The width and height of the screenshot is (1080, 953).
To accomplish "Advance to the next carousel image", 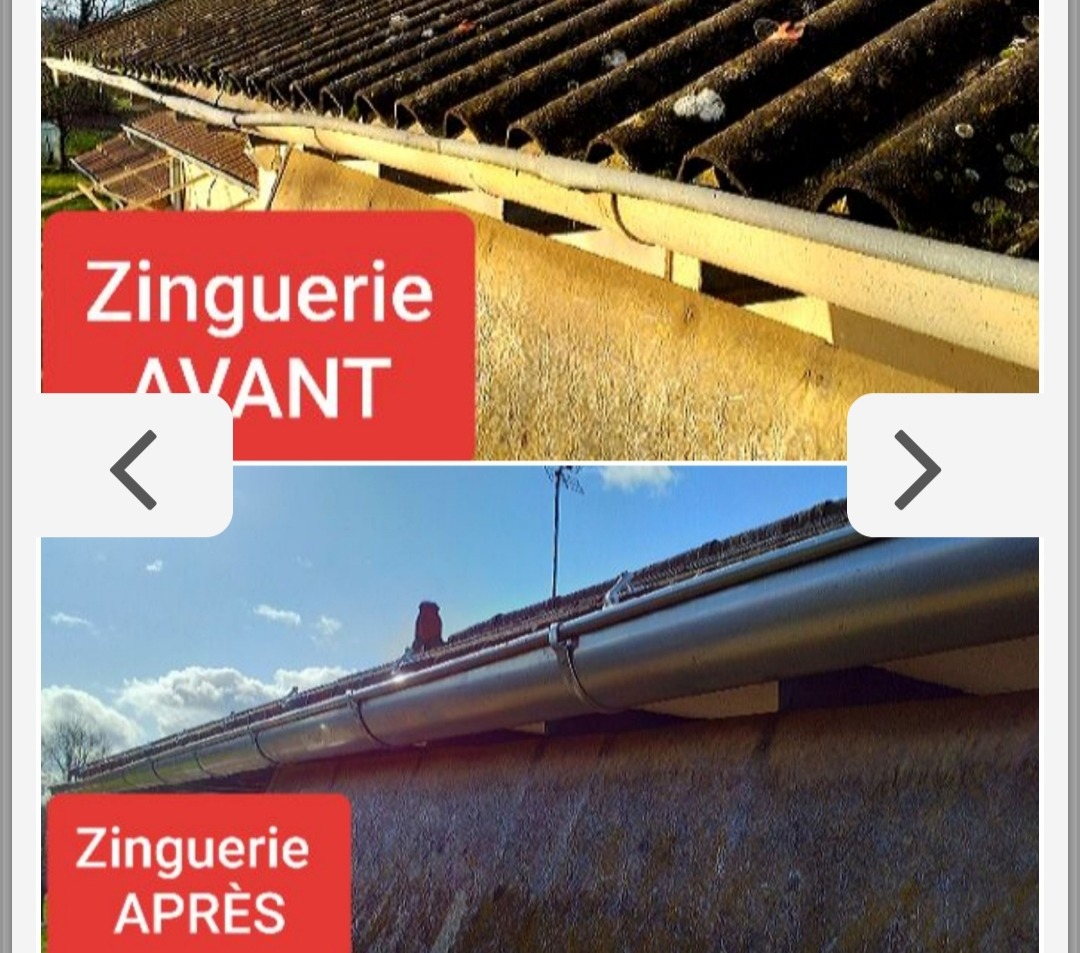I will (918, 468).
